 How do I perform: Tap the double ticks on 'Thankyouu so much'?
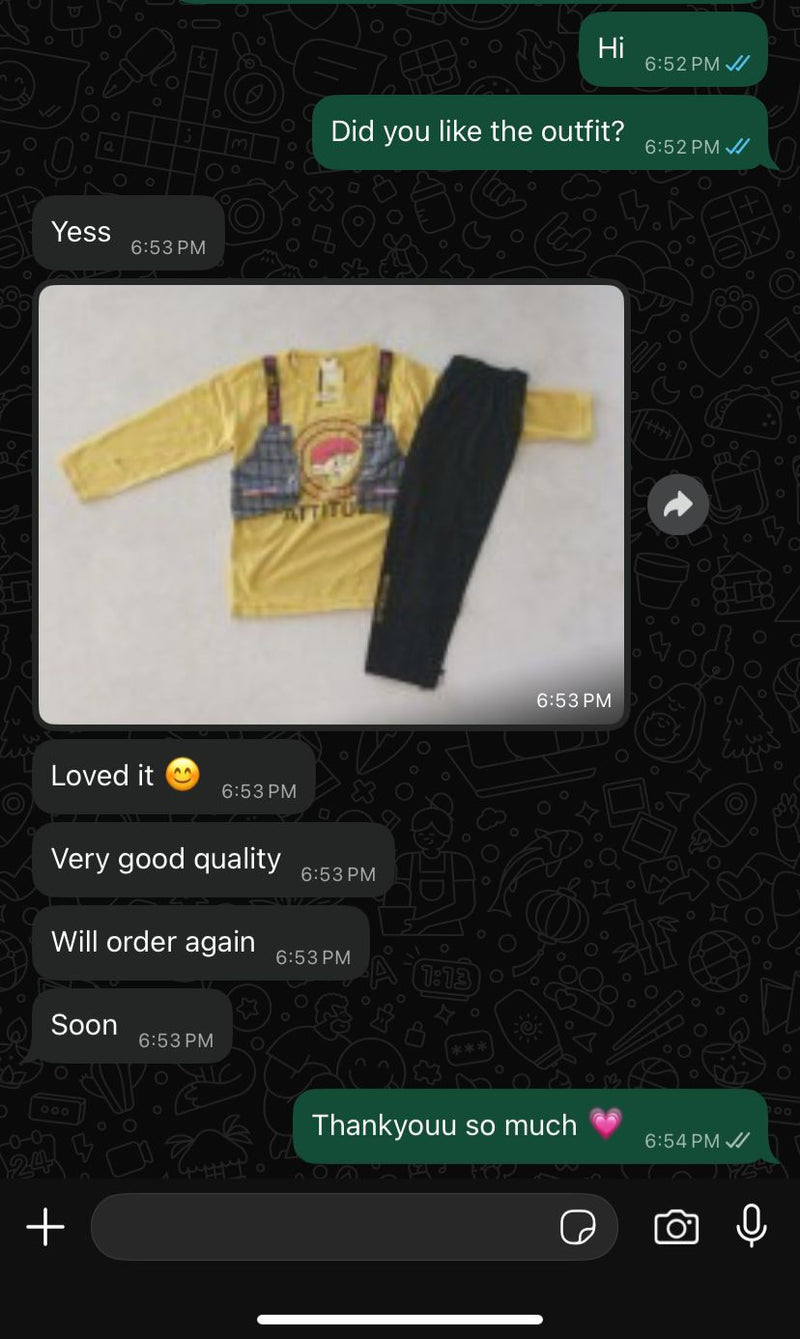(737, 1140)
